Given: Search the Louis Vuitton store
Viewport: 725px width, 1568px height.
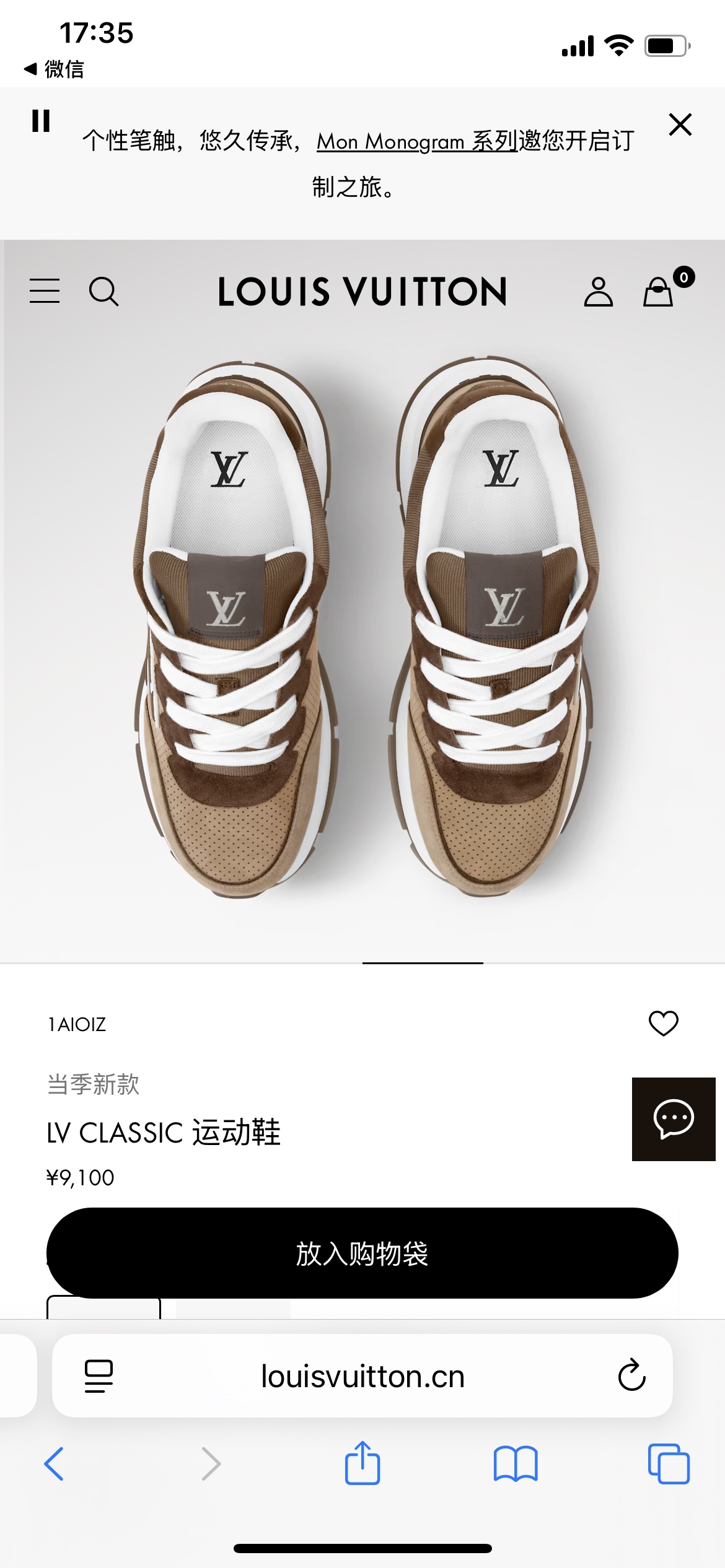Looking at the screenshot, I should (x=103, y=291).
